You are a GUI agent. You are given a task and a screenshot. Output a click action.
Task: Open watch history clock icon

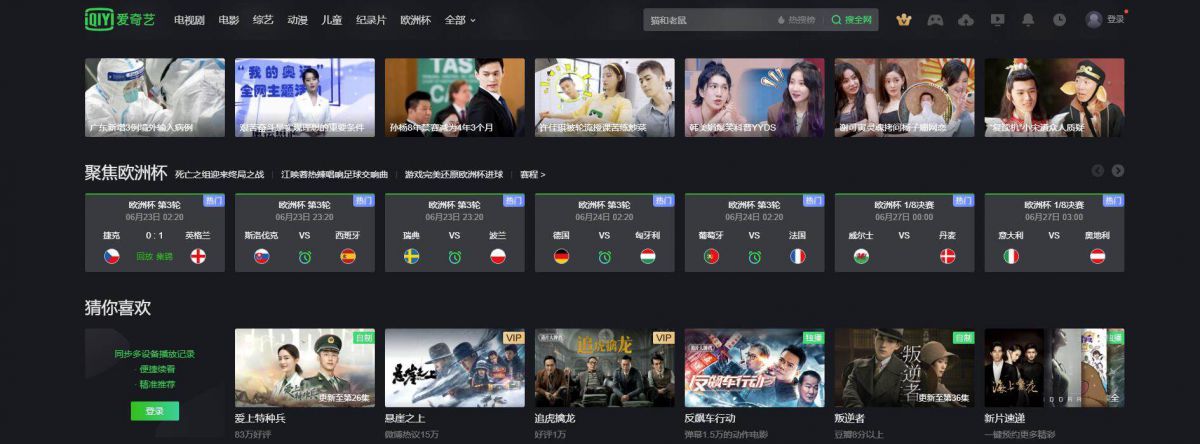[x=1059, y=20]
